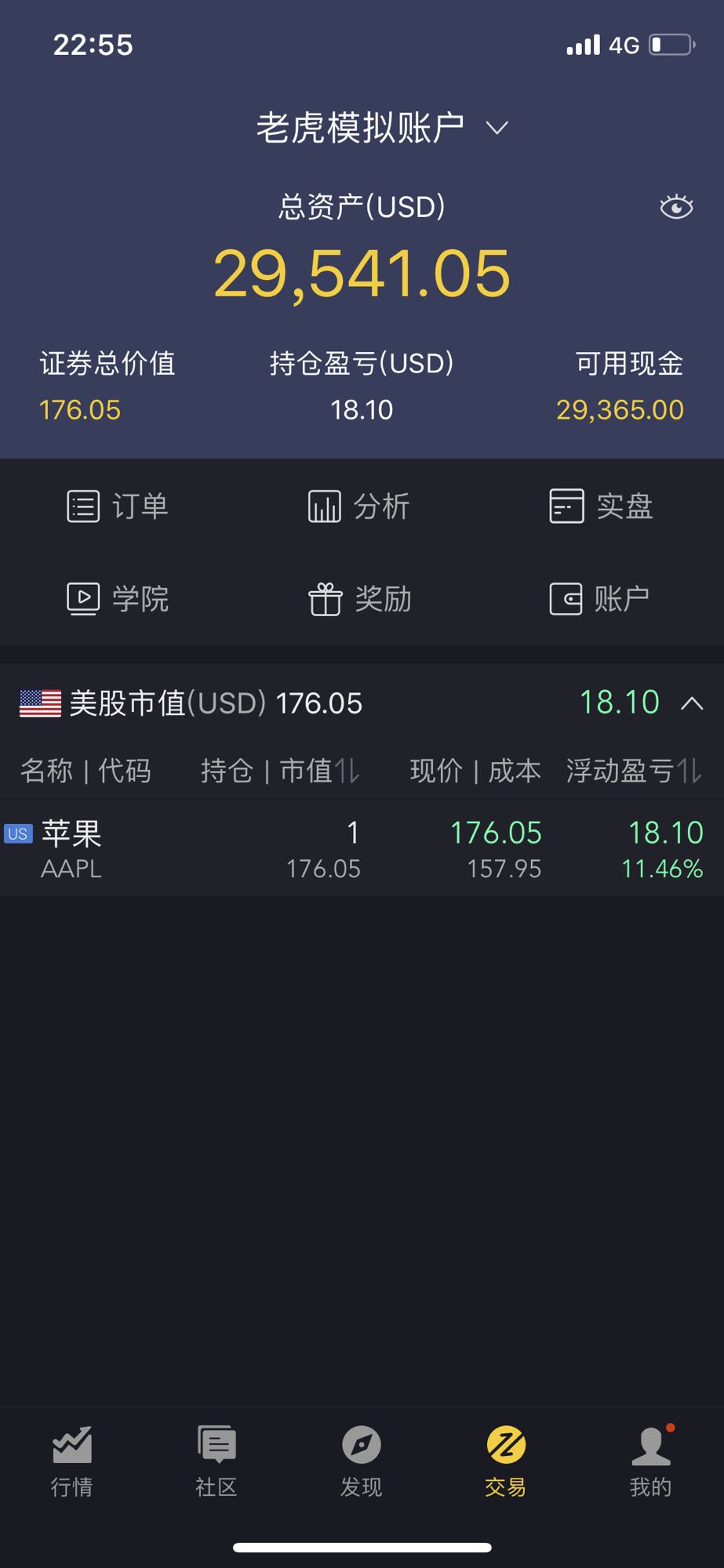Select the 交易 tab
The image size is (724, 1568).
(506, 1461)
